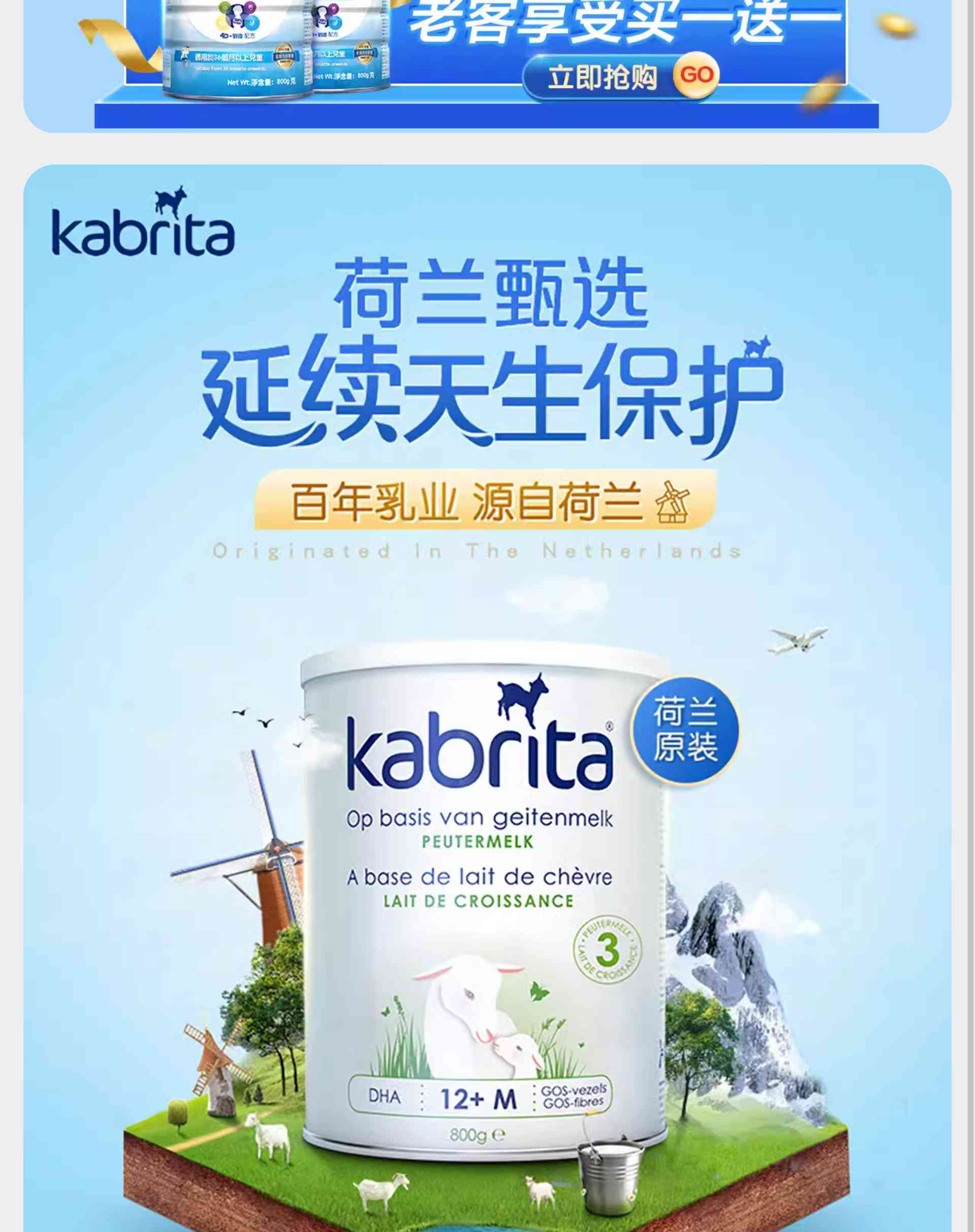Tap the 立即抢购 GO button
This screenshot has height=1232, width=975.
point(621,77)
